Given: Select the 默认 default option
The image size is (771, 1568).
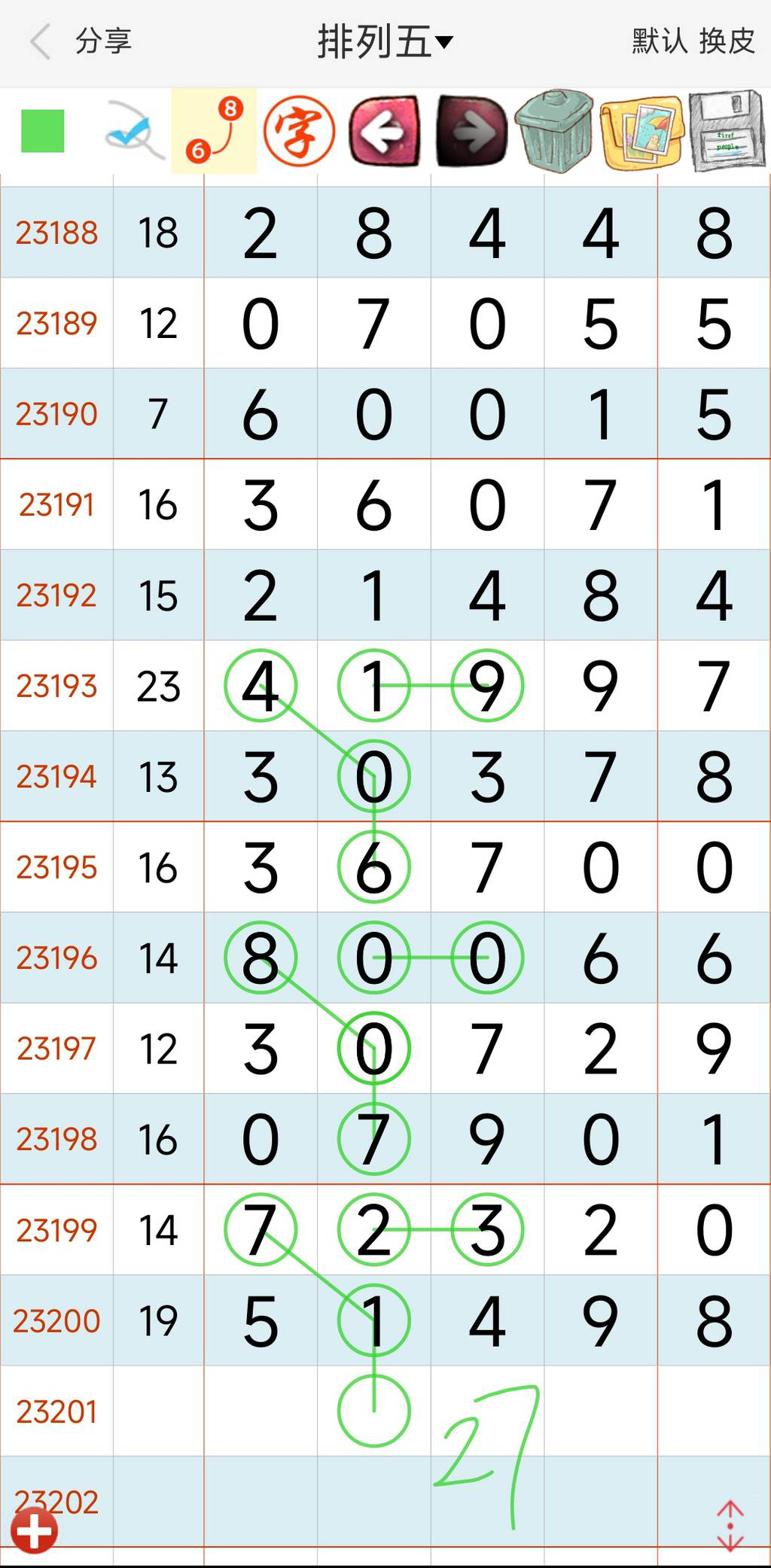Looking at the screenshot, I should coord(659,41).
